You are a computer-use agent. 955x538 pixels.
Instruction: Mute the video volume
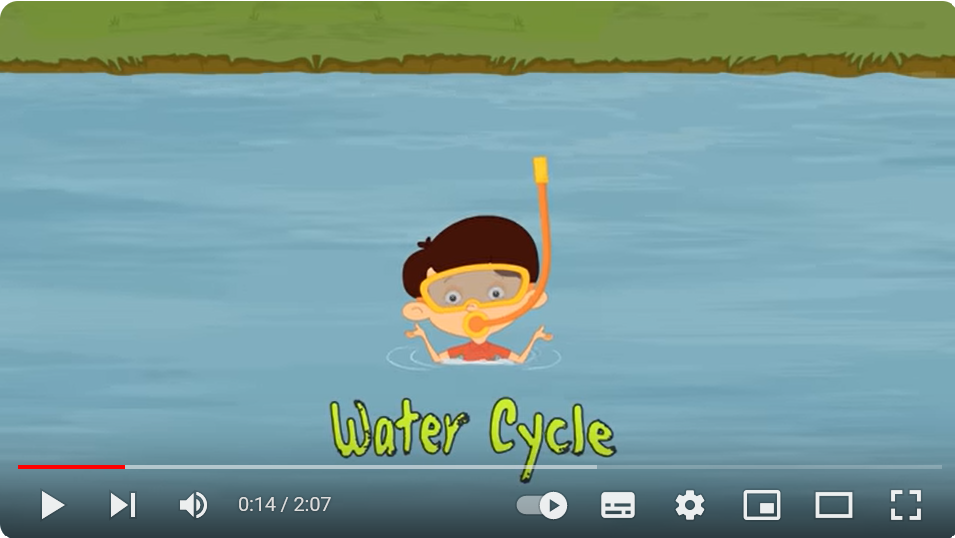click(x=192, y=505)
